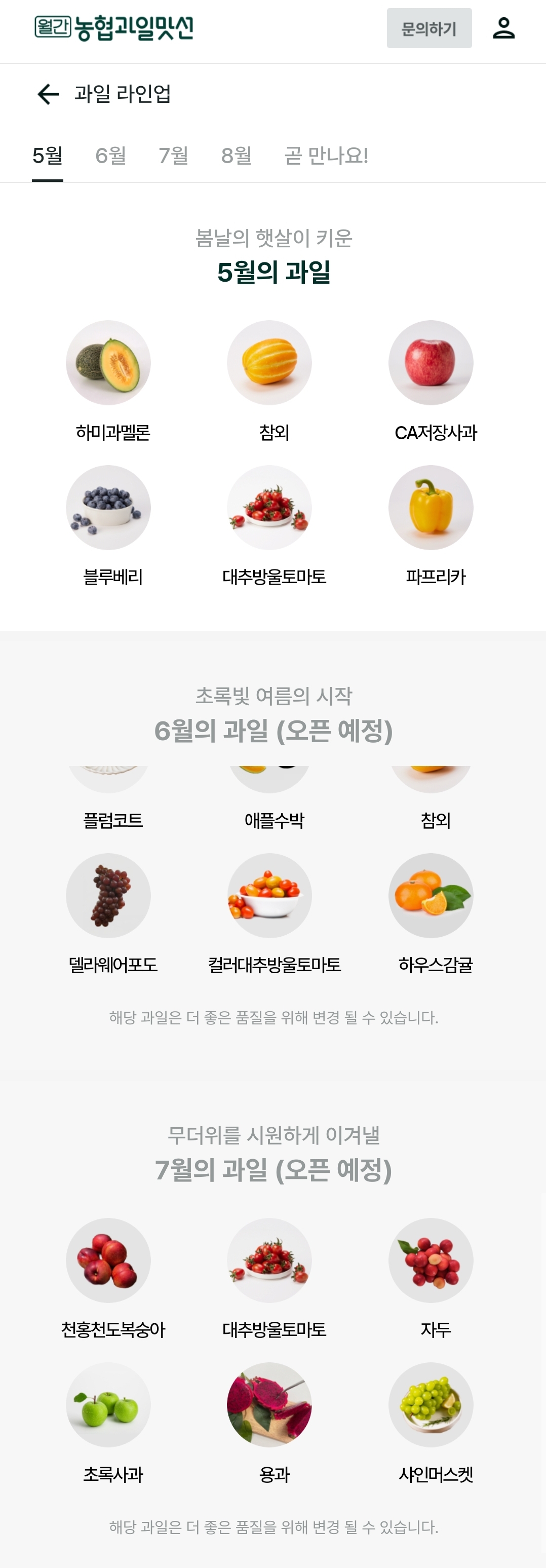Switch to the 6월 tab
Image resolution: width=546 pixels, height=1568 pixels.
[112, 157]
